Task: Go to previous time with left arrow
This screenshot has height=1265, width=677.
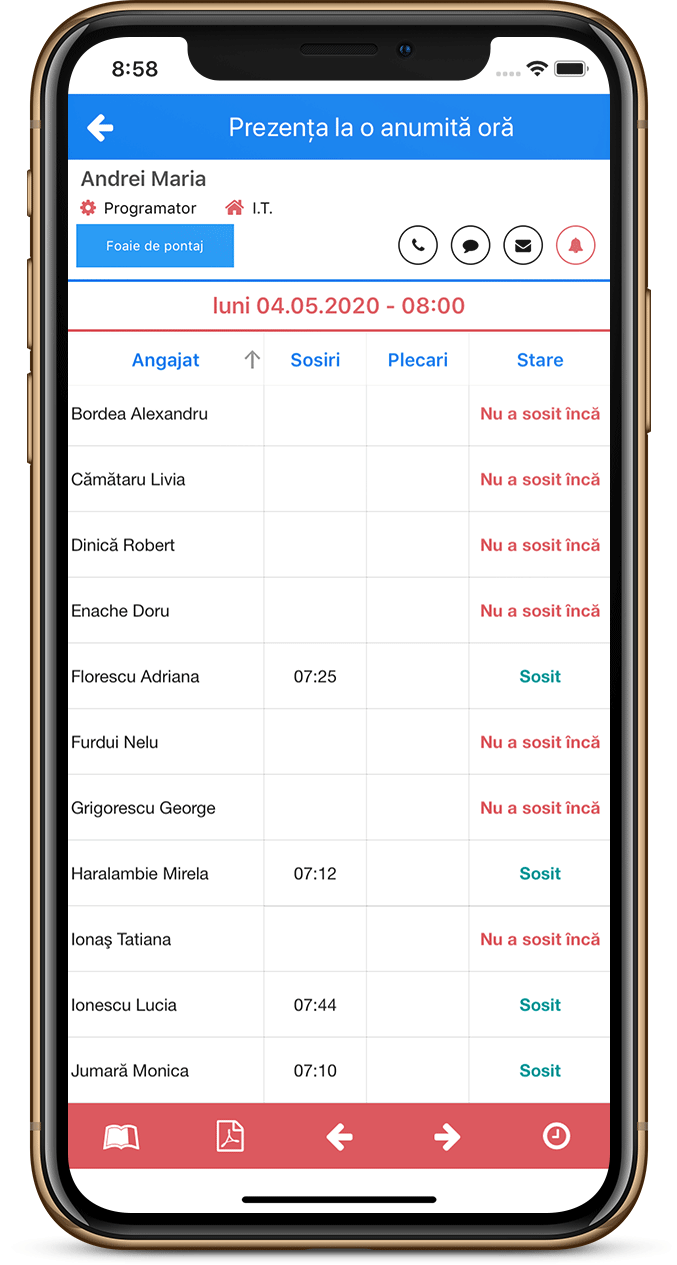Action: pos(339,1137)
